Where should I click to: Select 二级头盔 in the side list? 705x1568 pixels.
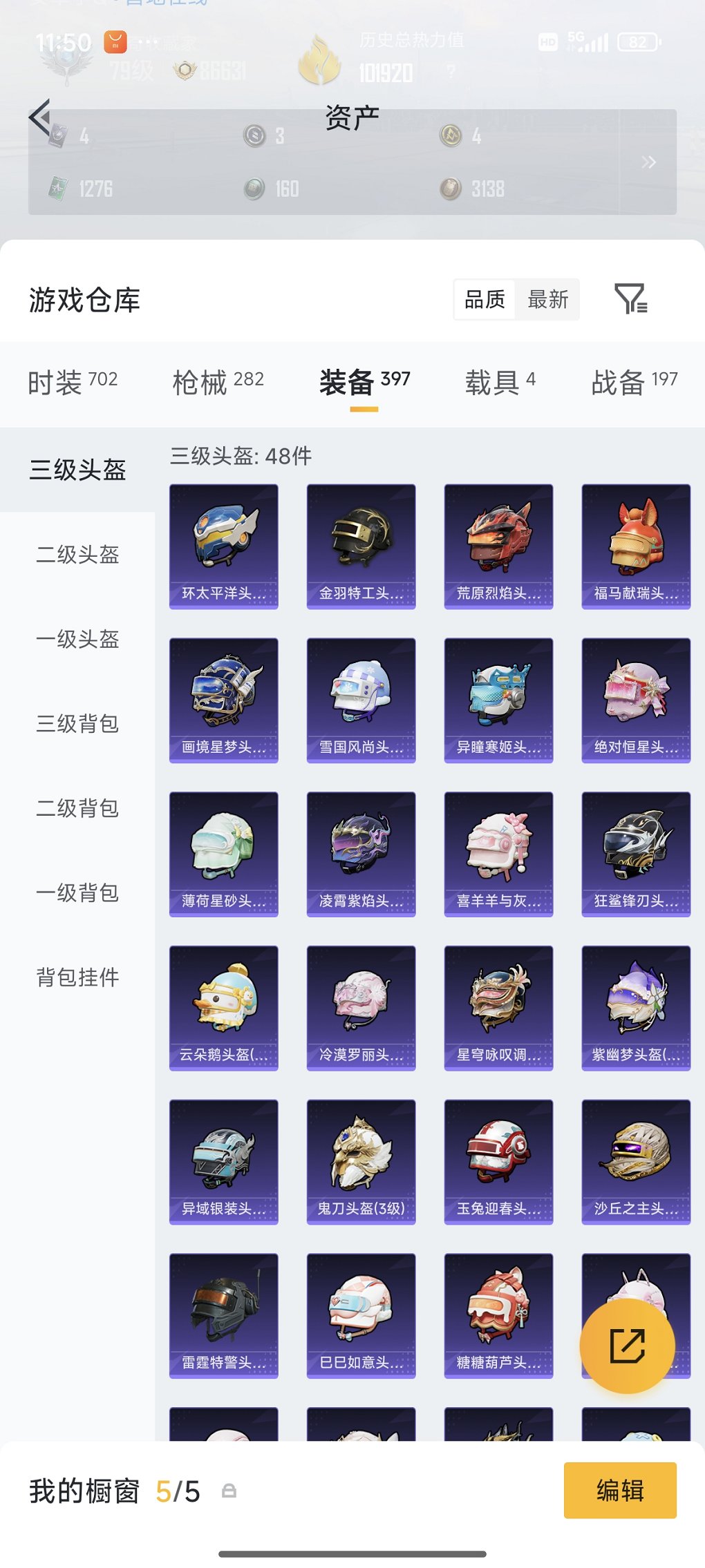point(77,554)
